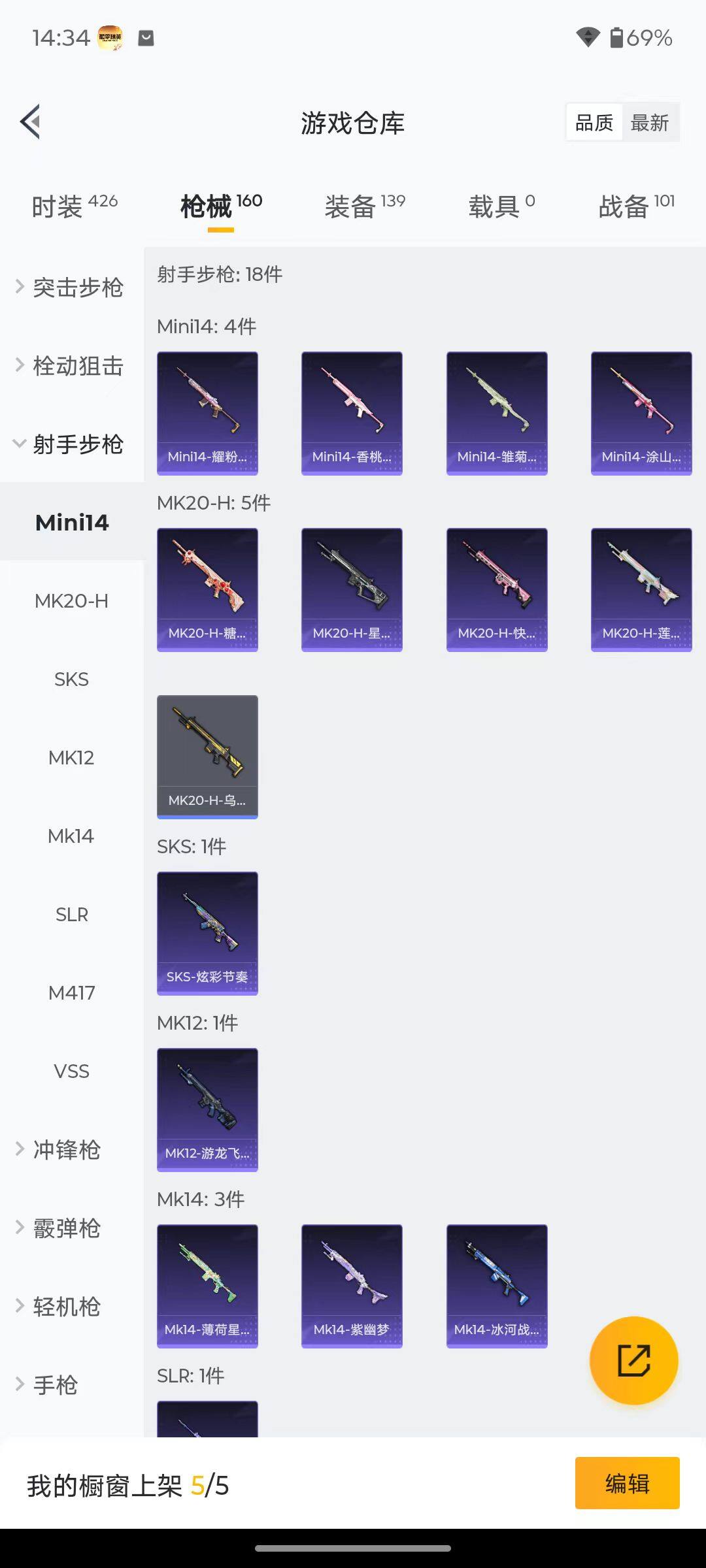Image resolution: width=706 pixels, height=1568 pixels.
Task: Open the 战备 tab
Action: 636,206
